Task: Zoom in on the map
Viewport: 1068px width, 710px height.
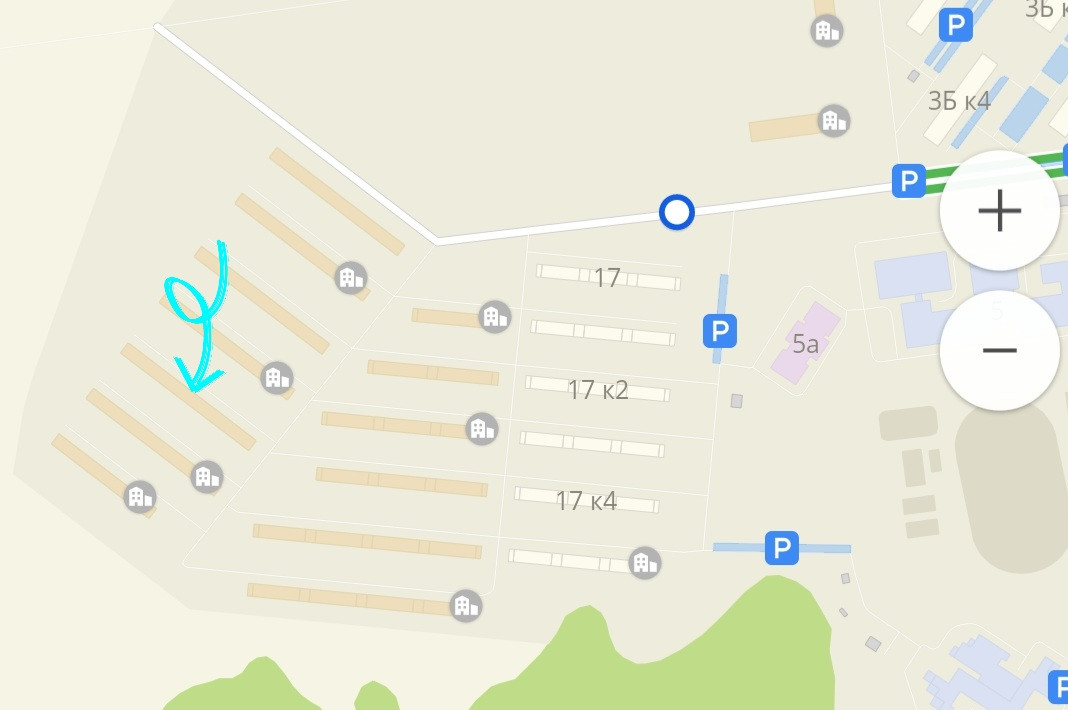Action: point(999,211)
